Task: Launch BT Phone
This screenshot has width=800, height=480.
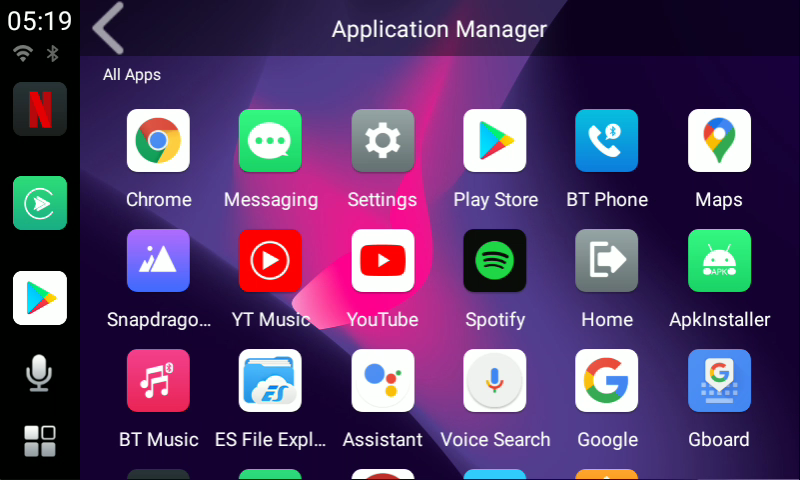Action: click(x=606, y=141)
